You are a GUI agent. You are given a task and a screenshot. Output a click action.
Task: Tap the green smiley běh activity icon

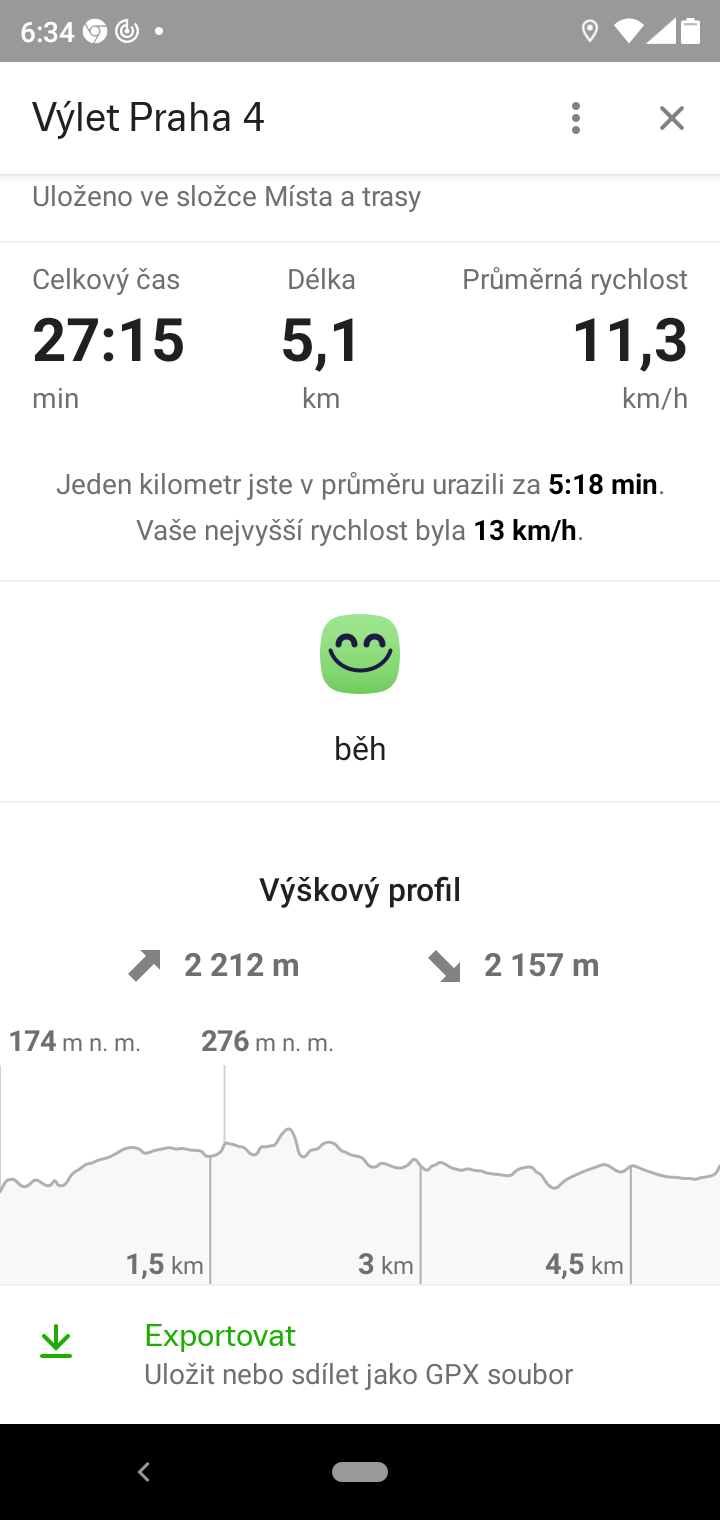[x=360, y=654]
